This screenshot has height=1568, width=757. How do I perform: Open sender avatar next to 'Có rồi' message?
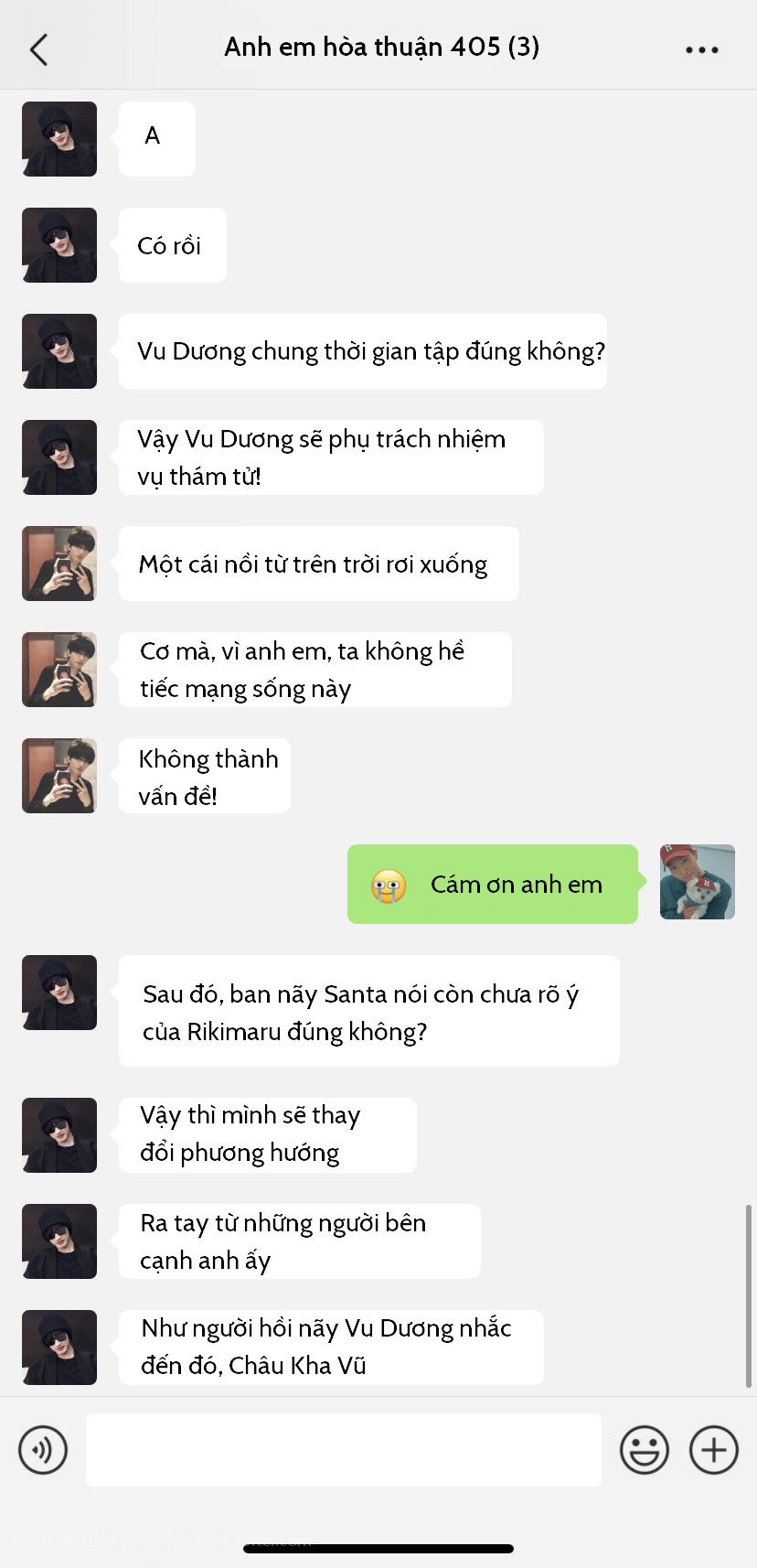coord(59,245)
